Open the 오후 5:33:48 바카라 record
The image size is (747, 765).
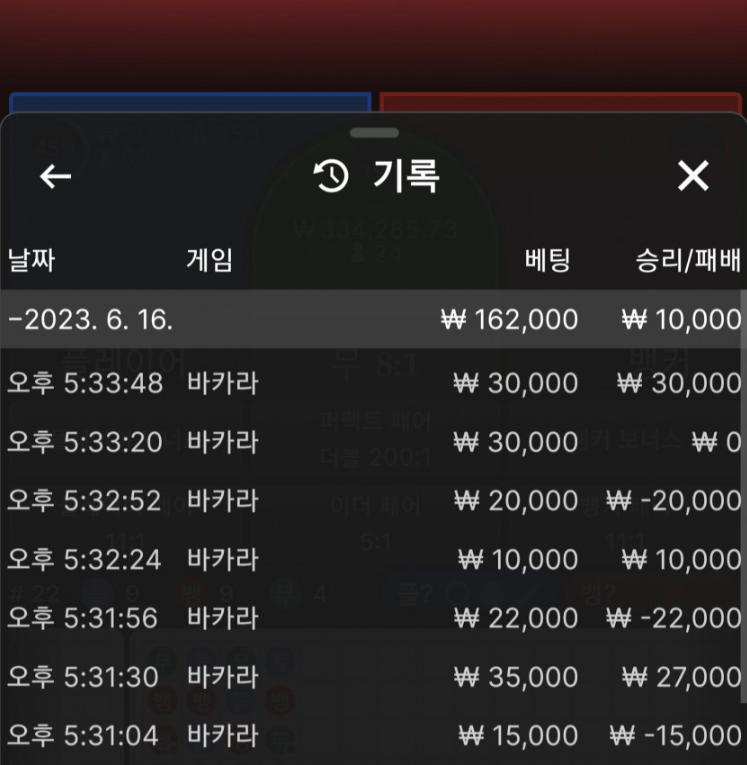pyautogui.click(x=372, y=383)
